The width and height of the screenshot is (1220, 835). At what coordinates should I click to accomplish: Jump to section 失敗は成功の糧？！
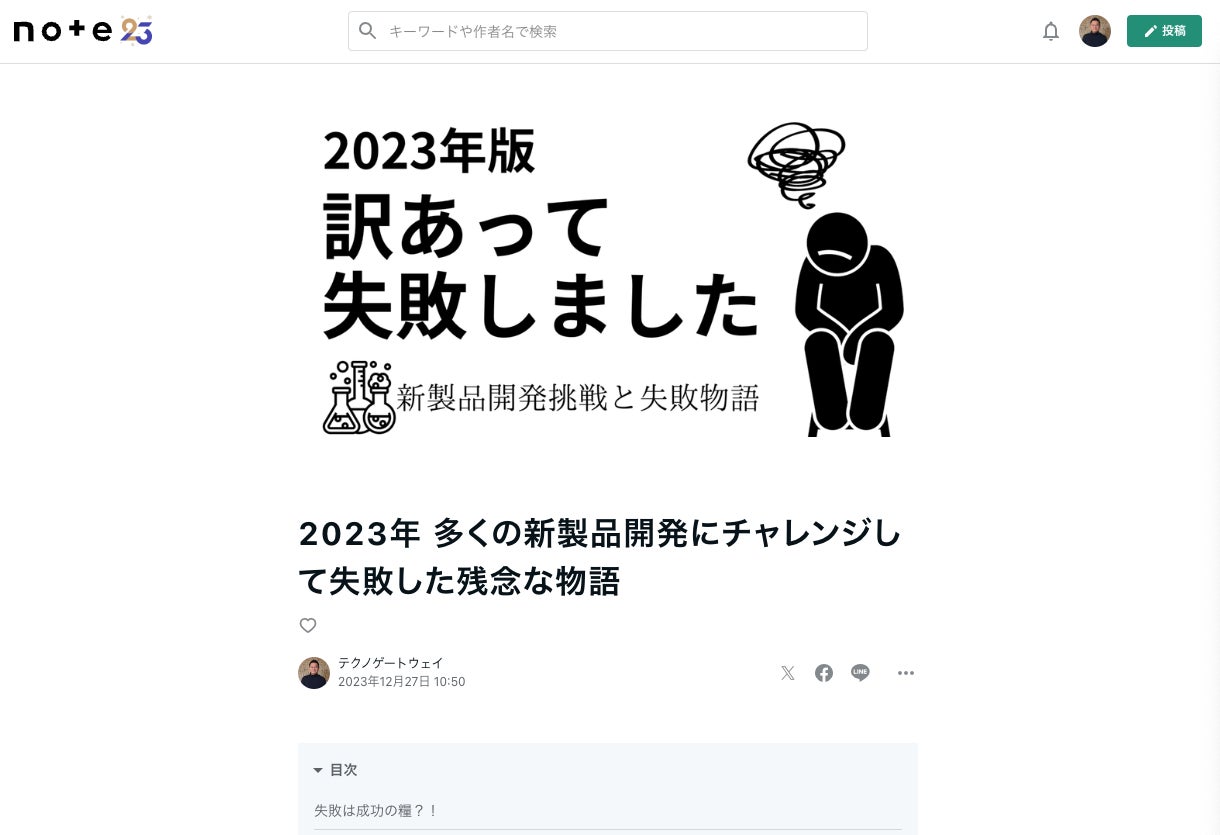(x=377, y=810)
